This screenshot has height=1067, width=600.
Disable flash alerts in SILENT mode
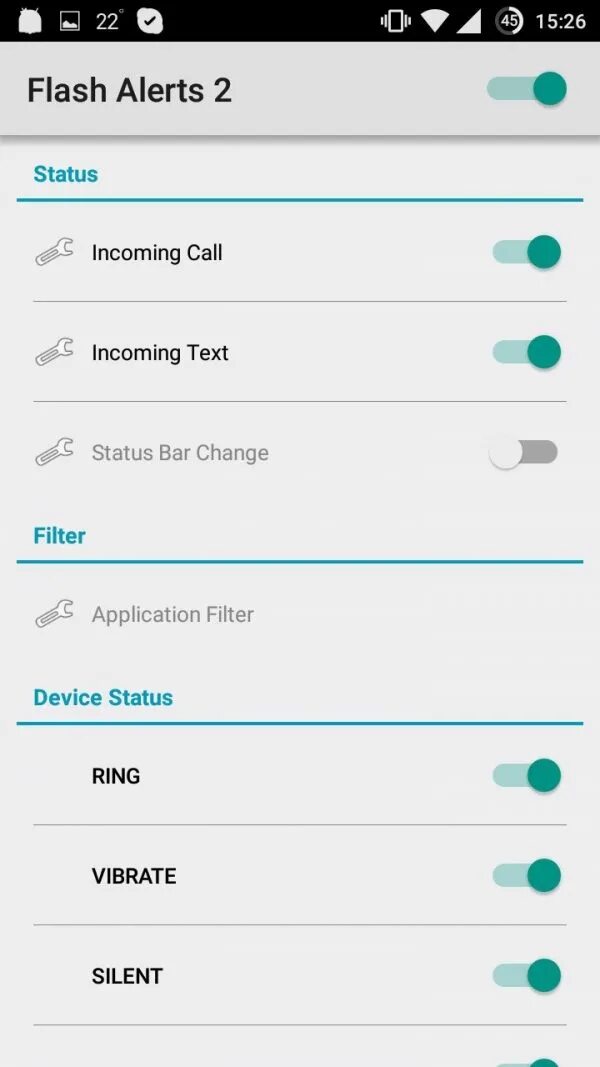(526, 975)
